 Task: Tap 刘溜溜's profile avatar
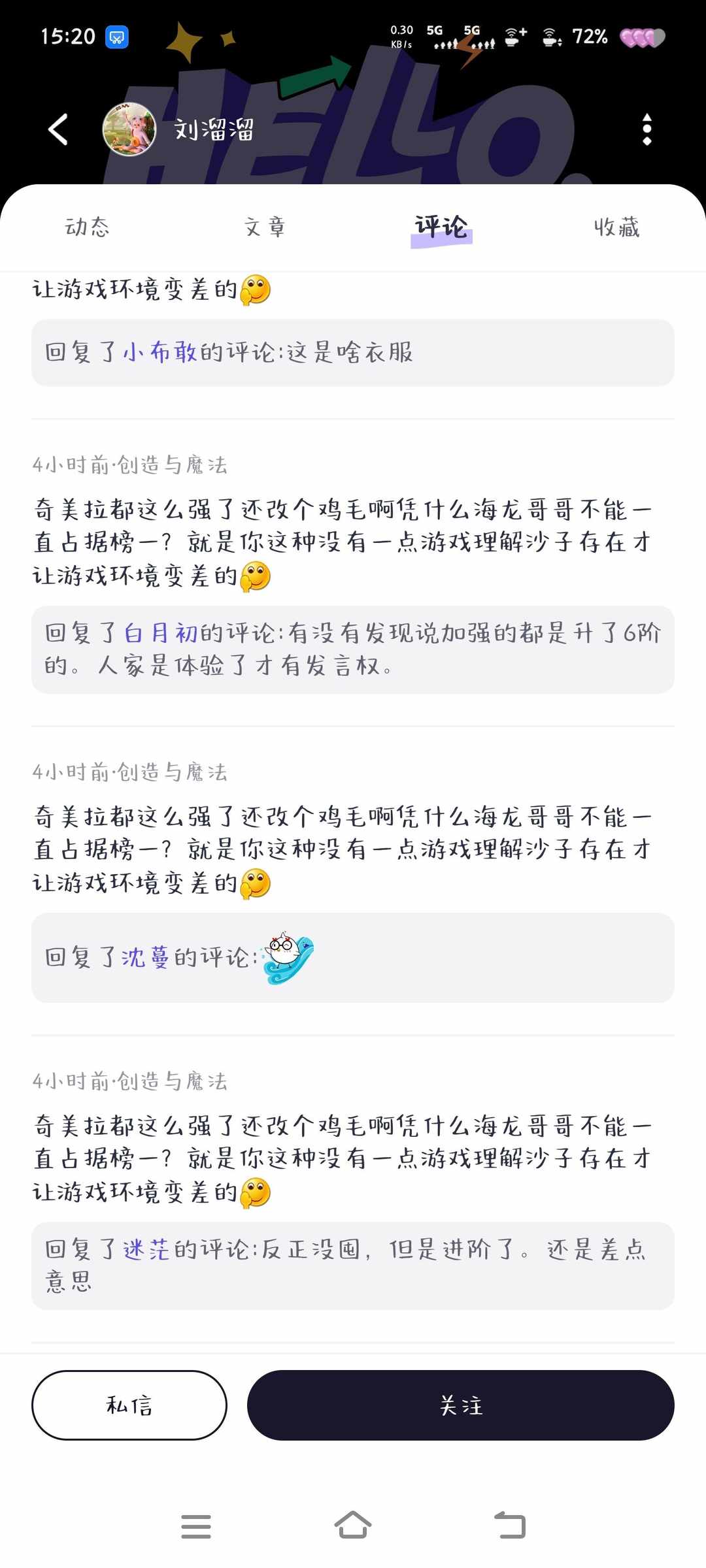point(129,129)
